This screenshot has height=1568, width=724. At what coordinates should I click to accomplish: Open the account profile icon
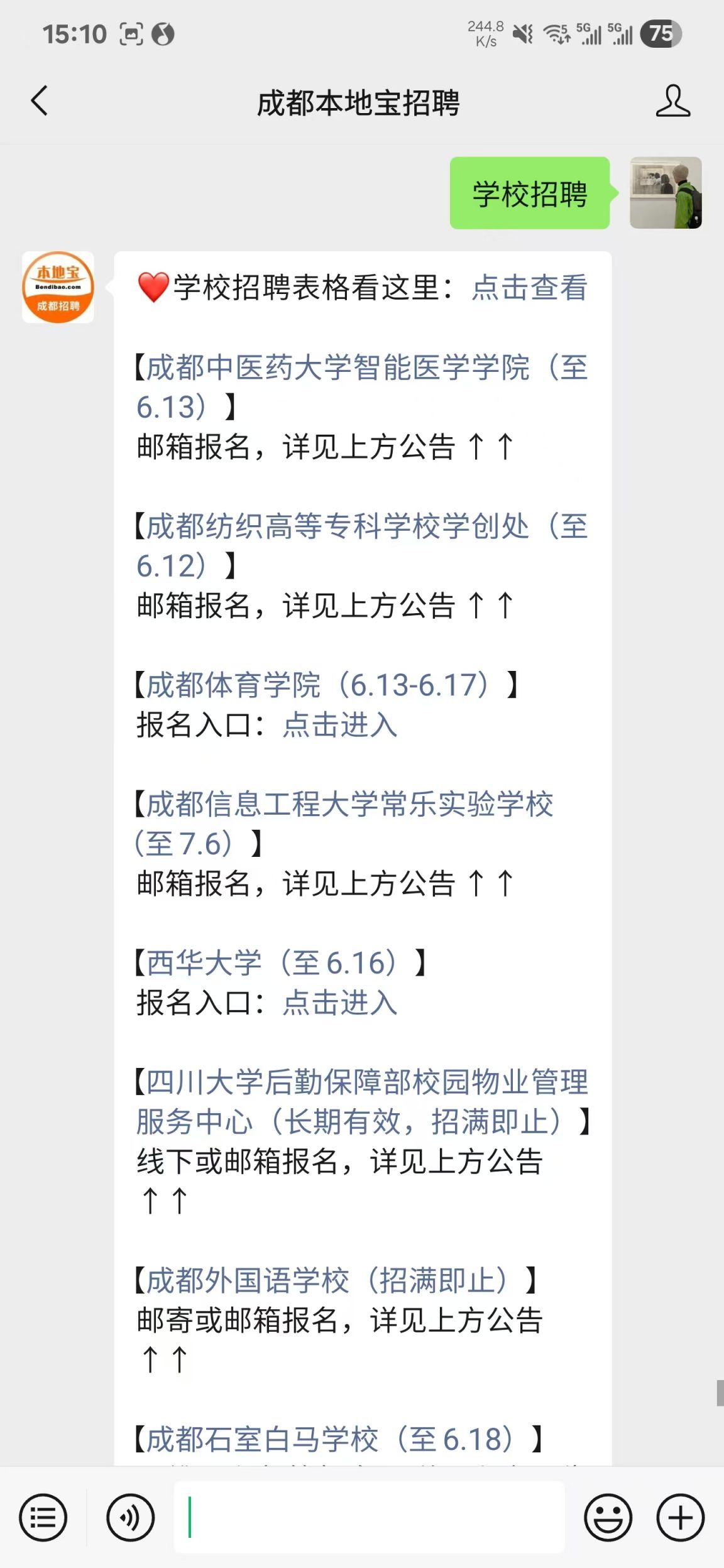(x=673, y=101)
